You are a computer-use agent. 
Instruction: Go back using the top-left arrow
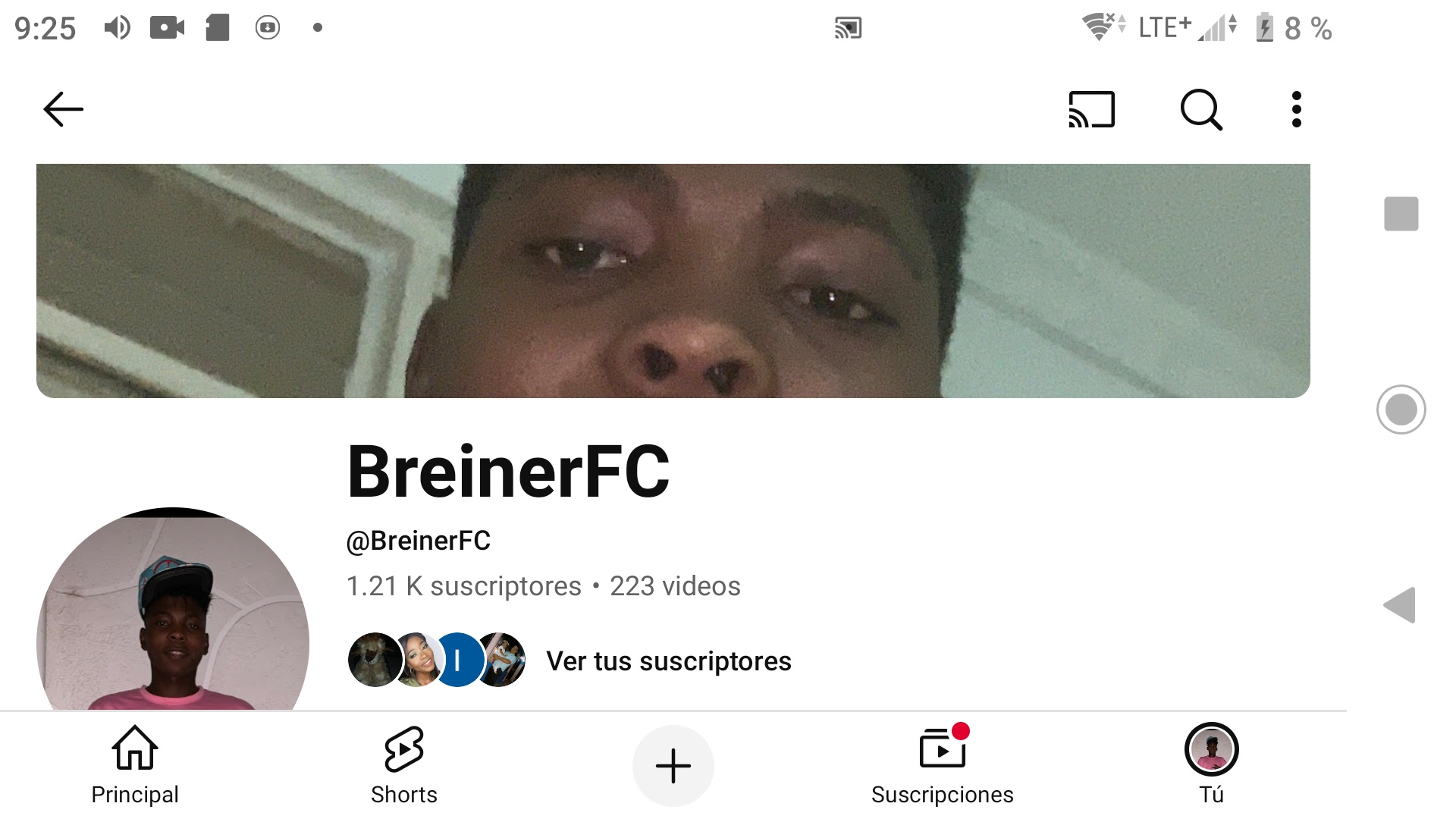[x=63, y=109]
